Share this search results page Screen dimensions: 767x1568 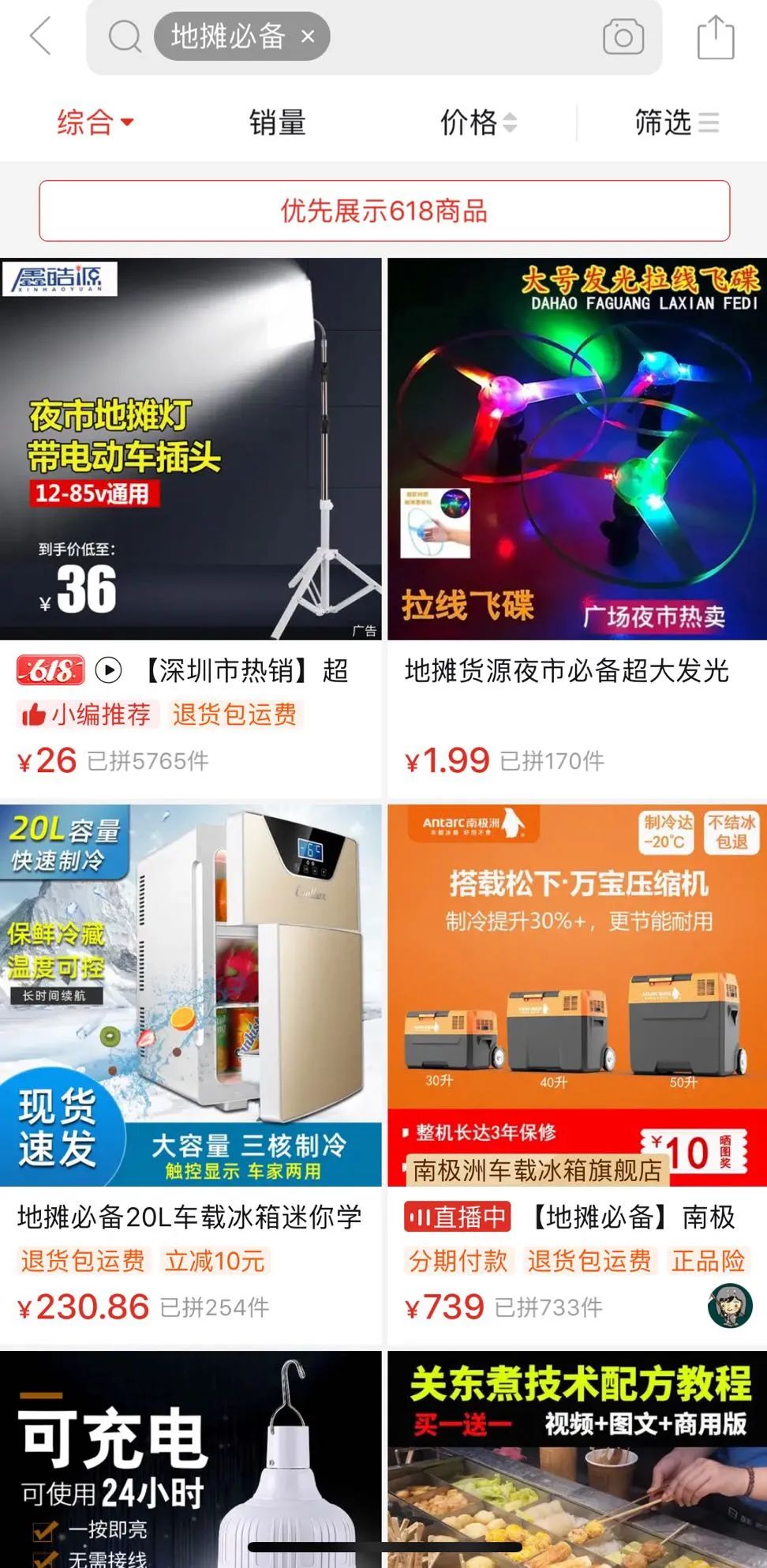pyautogui.click(x=715, y=37)
